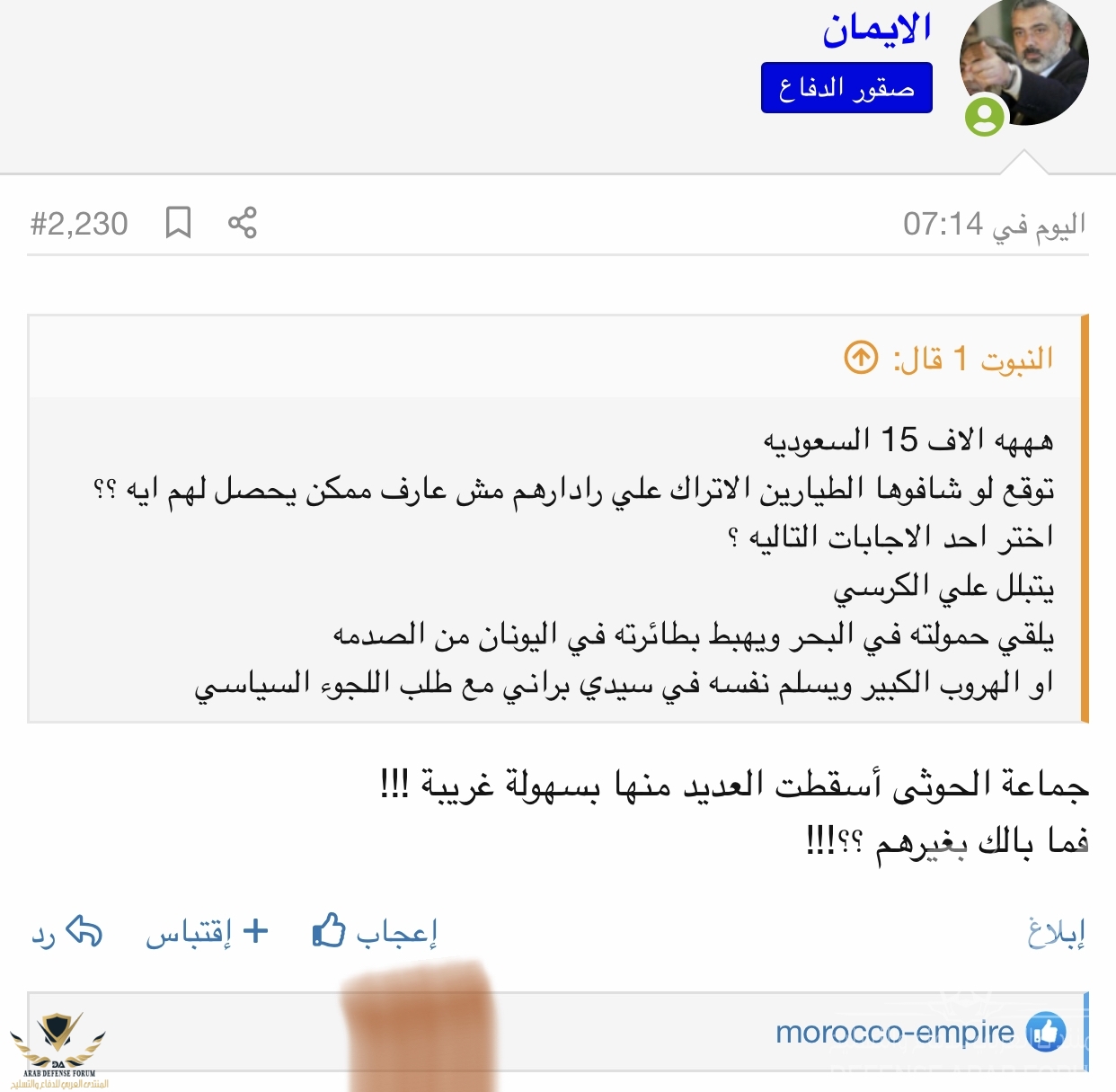Bookmark this post
Viewport: 1116px width, 1092px height.
tap(178, 222)
